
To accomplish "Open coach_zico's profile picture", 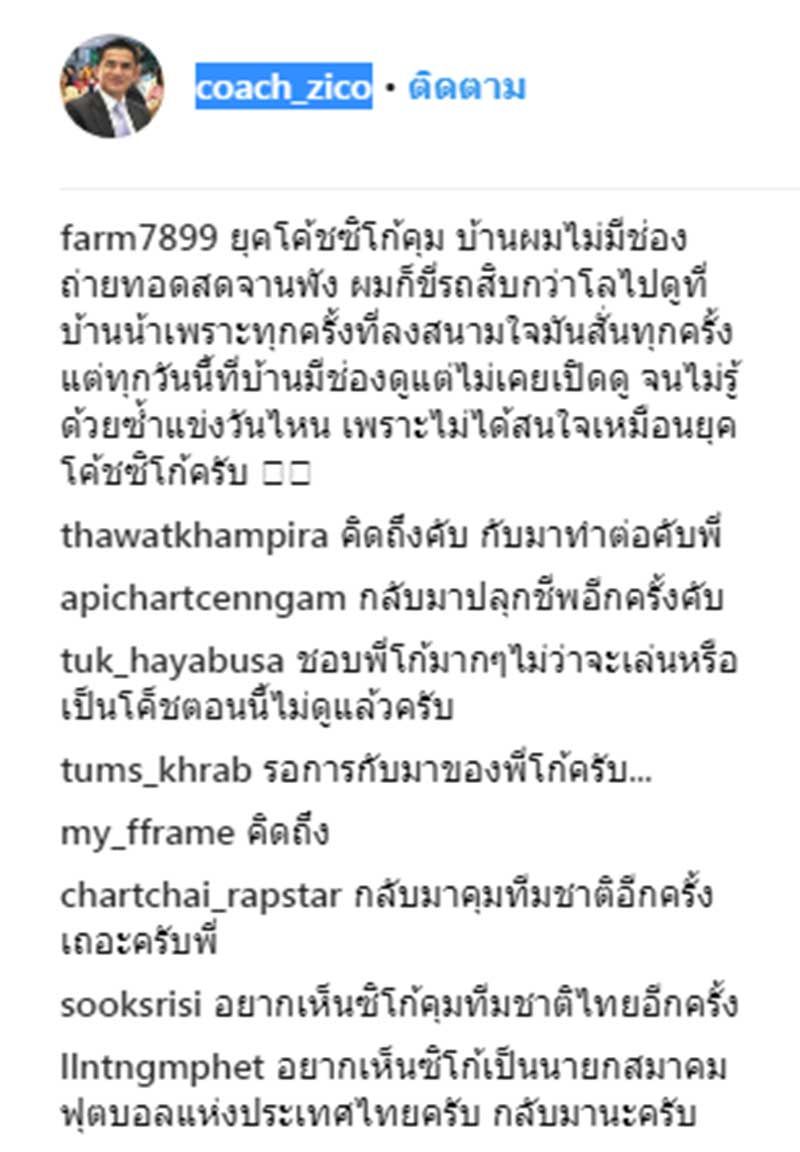I will click(x=112, y=86).
